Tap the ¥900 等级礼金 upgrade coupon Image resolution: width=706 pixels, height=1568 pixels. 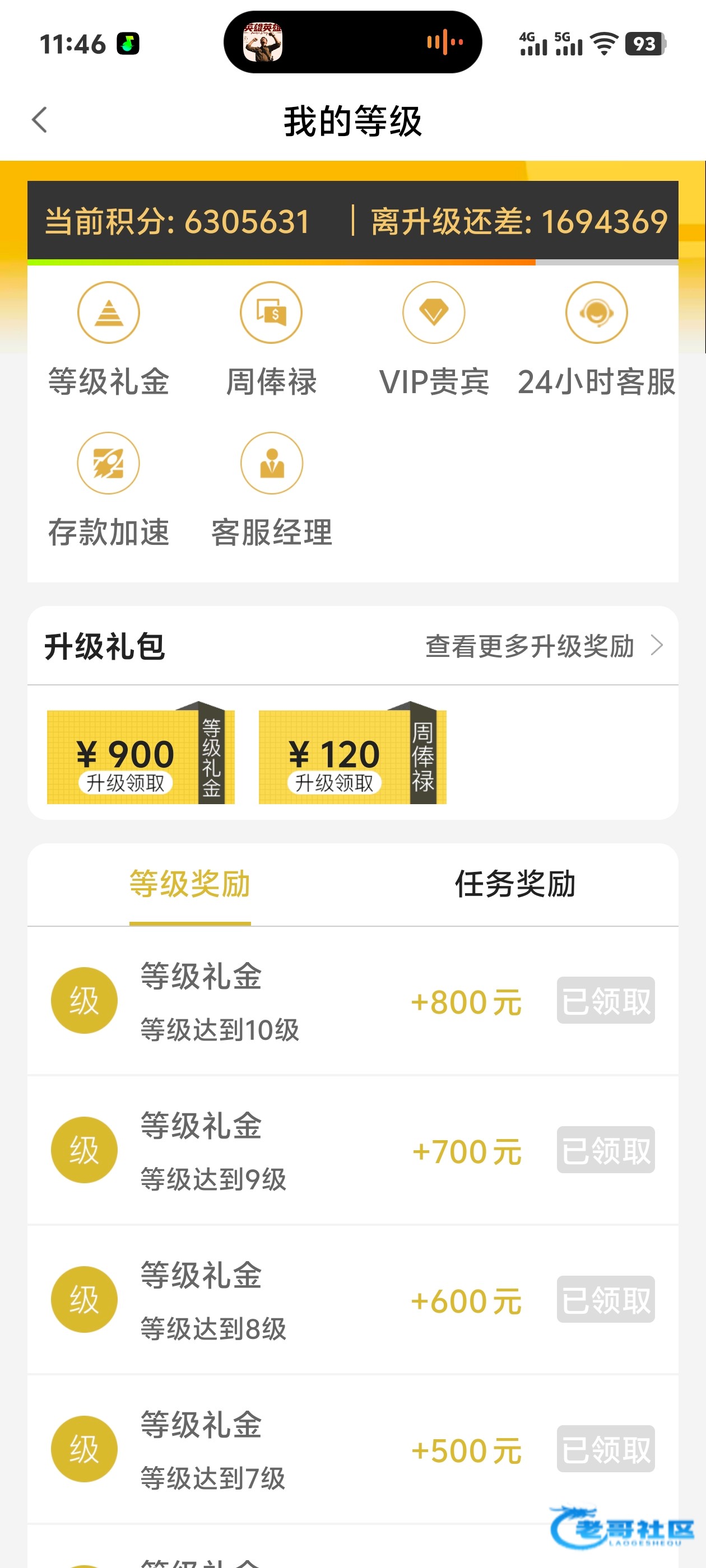(141, 757)
